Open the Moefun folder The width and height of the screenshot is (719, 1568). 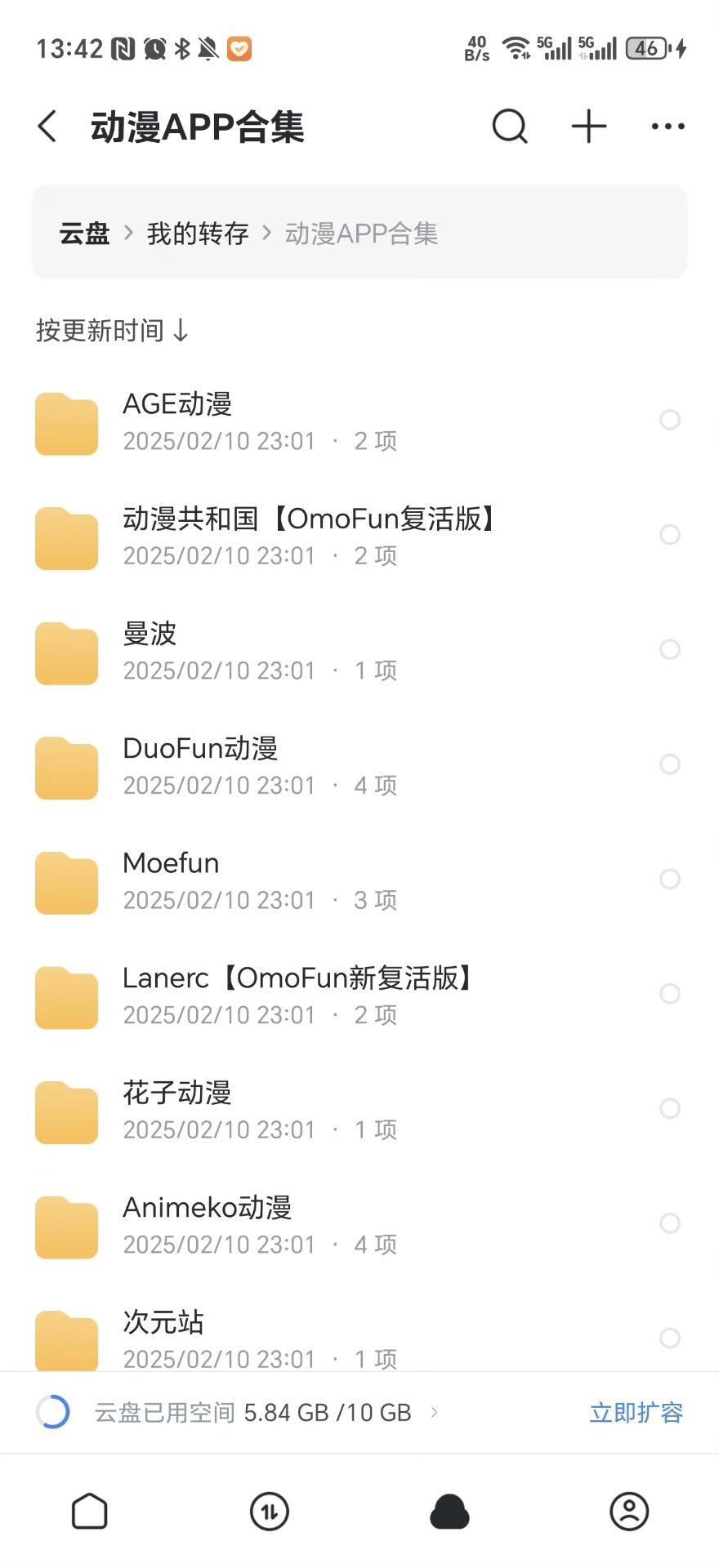tap(245, 880)
